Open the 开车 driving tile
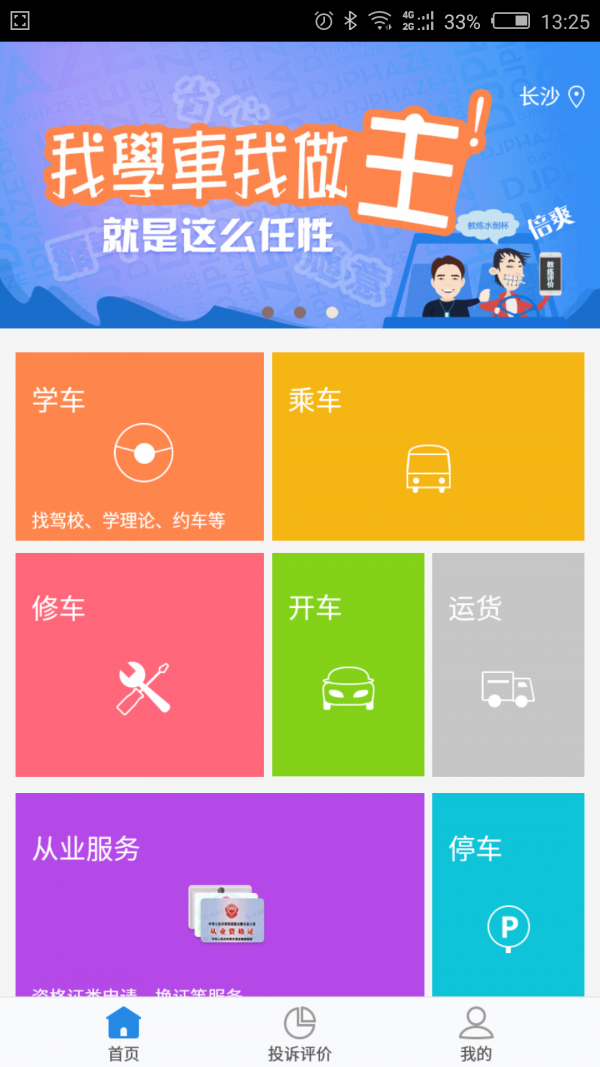600x1067 pixels. coord(348,665)
